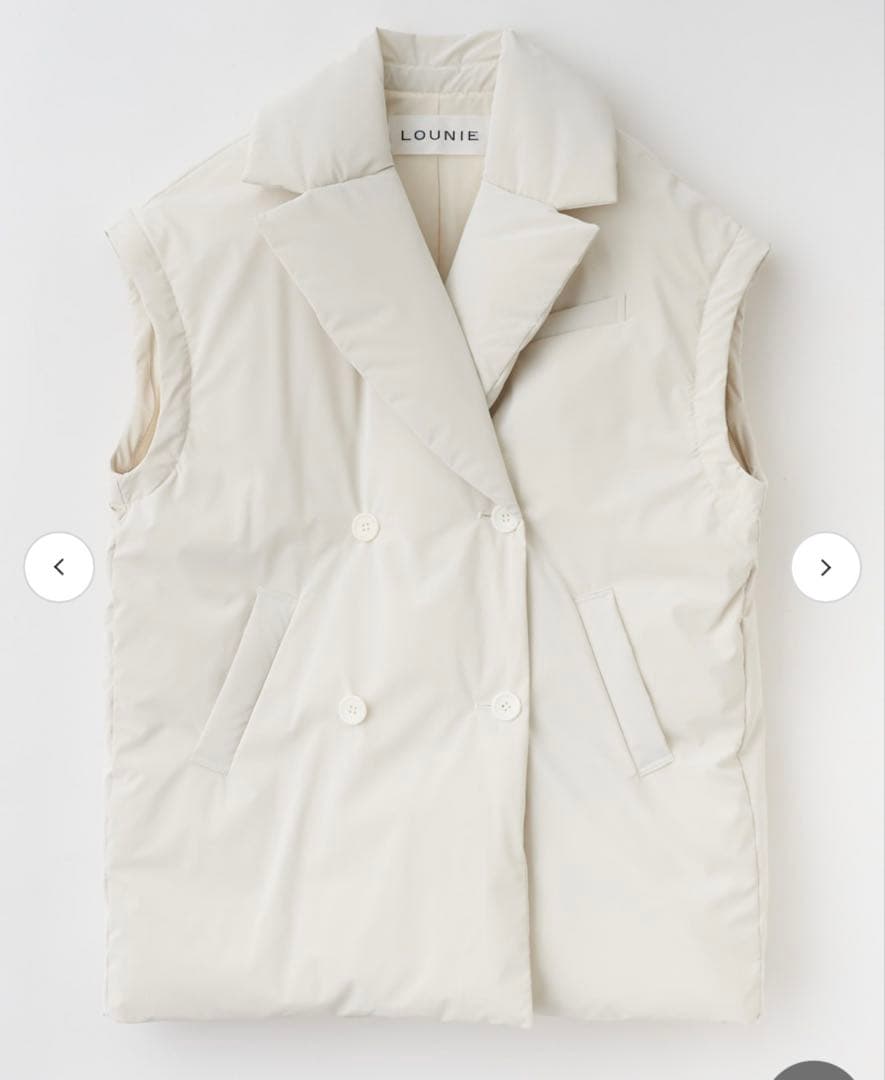Show the next product image
This screenshot has height=1080, width=885.
[825, 567]
